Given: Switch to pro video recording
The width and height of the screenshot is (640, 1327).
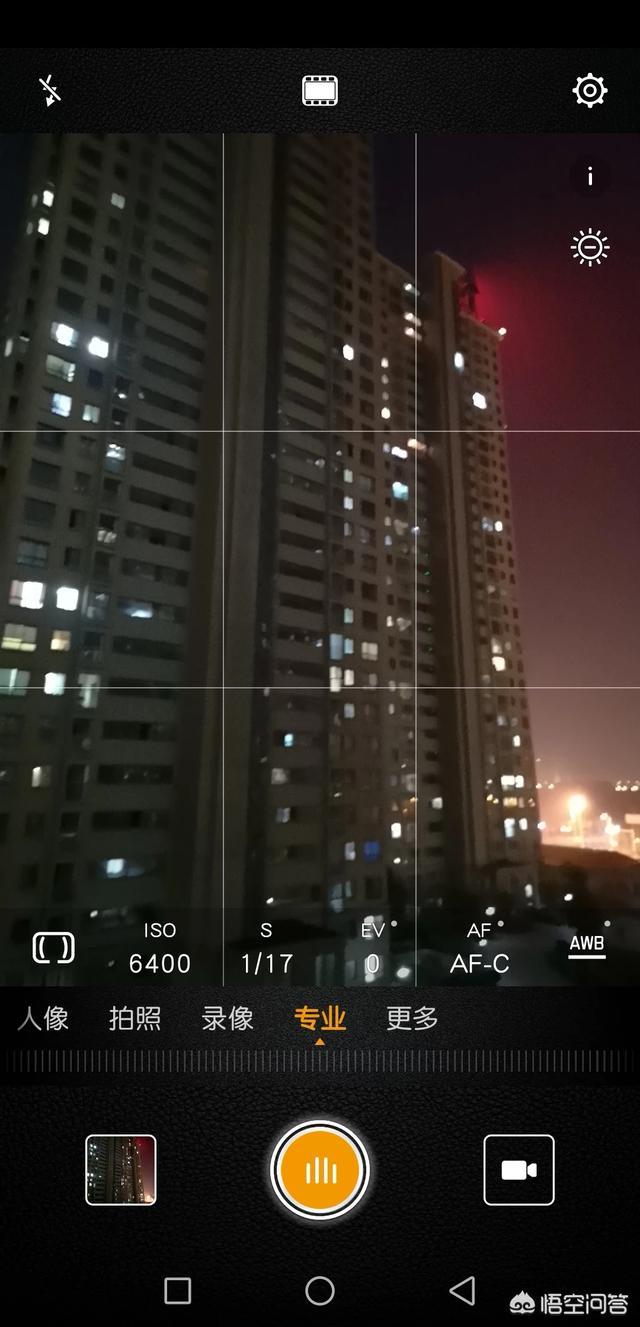Looking at the screenshot, I should 519,1170.
